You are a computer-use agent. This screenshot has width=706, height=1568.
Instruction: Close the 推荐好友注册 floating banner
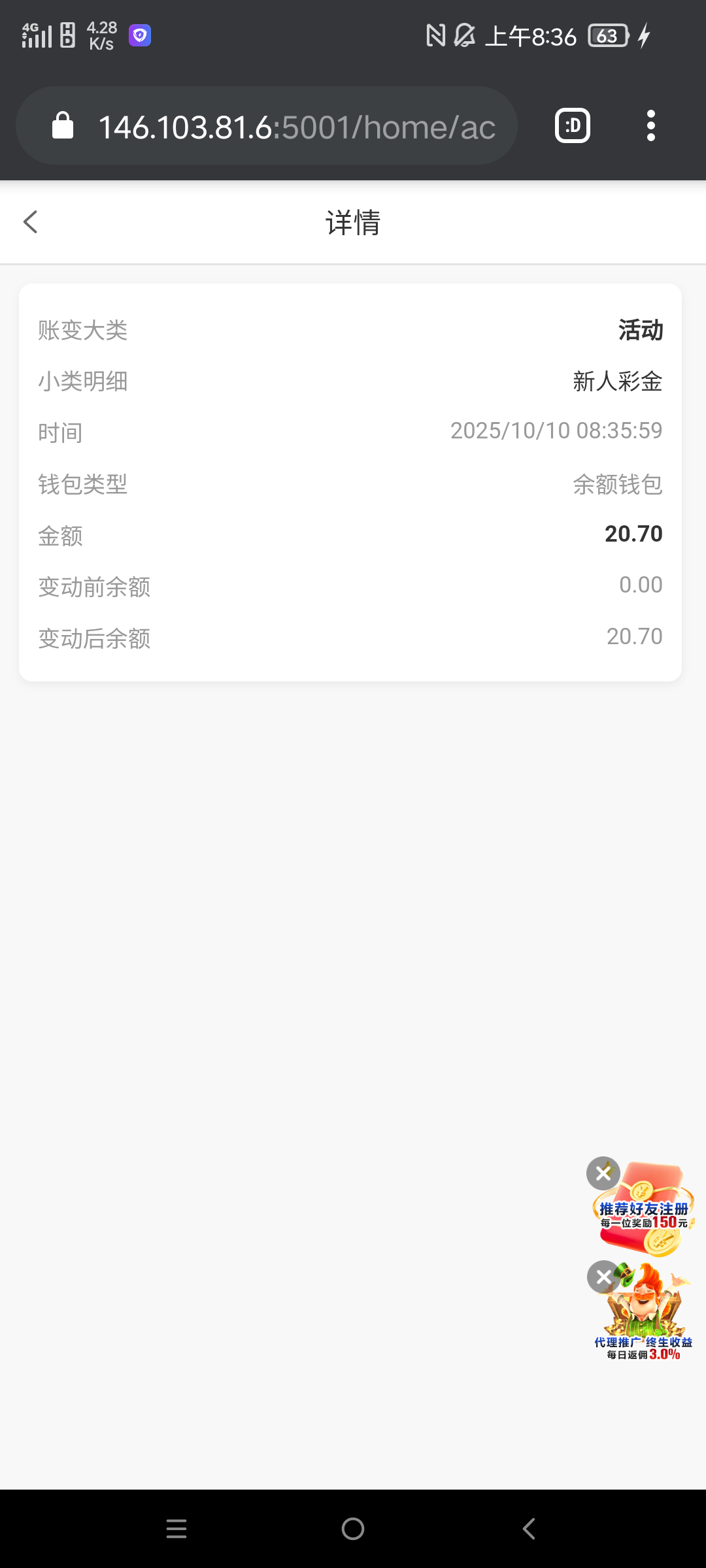(603, 1173)
